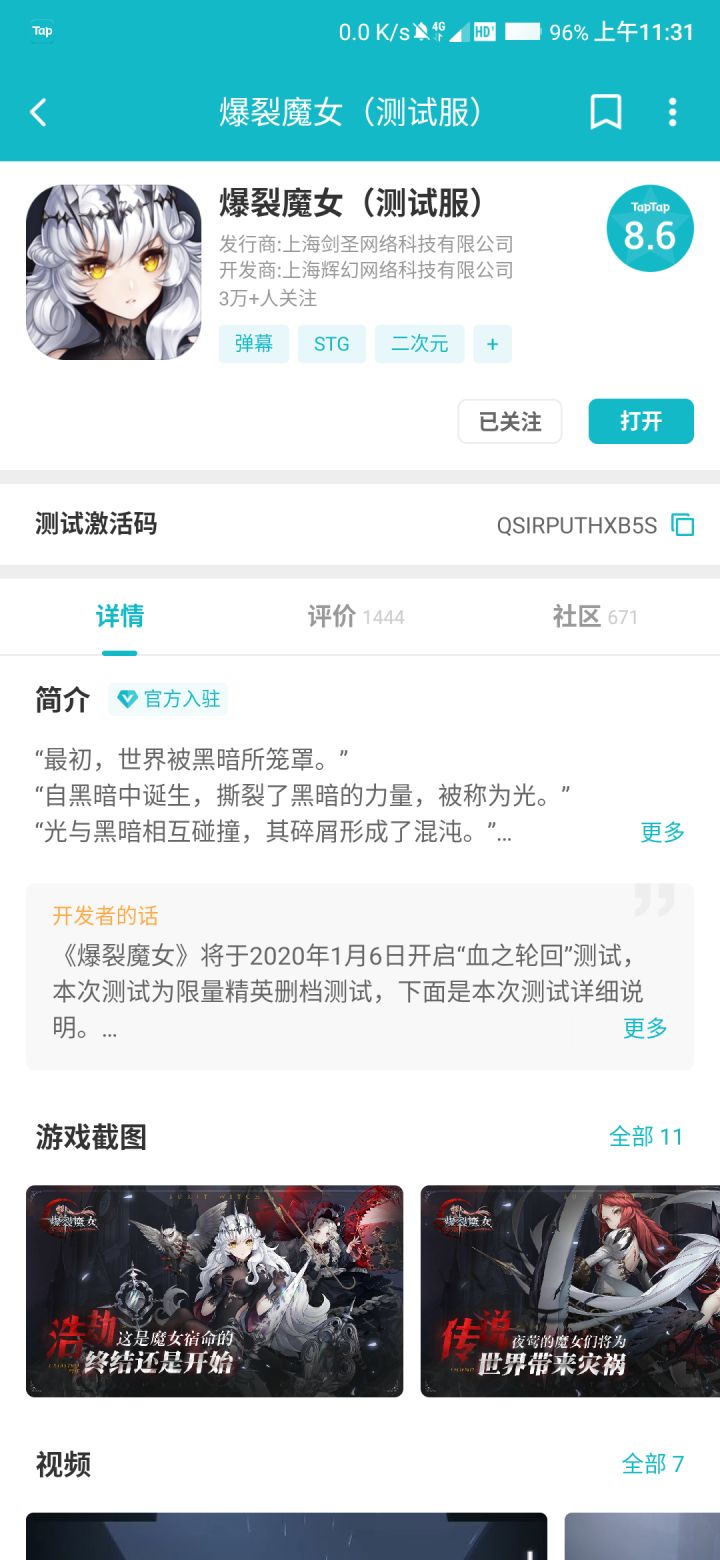Copy the test activation code

[683, 524]
